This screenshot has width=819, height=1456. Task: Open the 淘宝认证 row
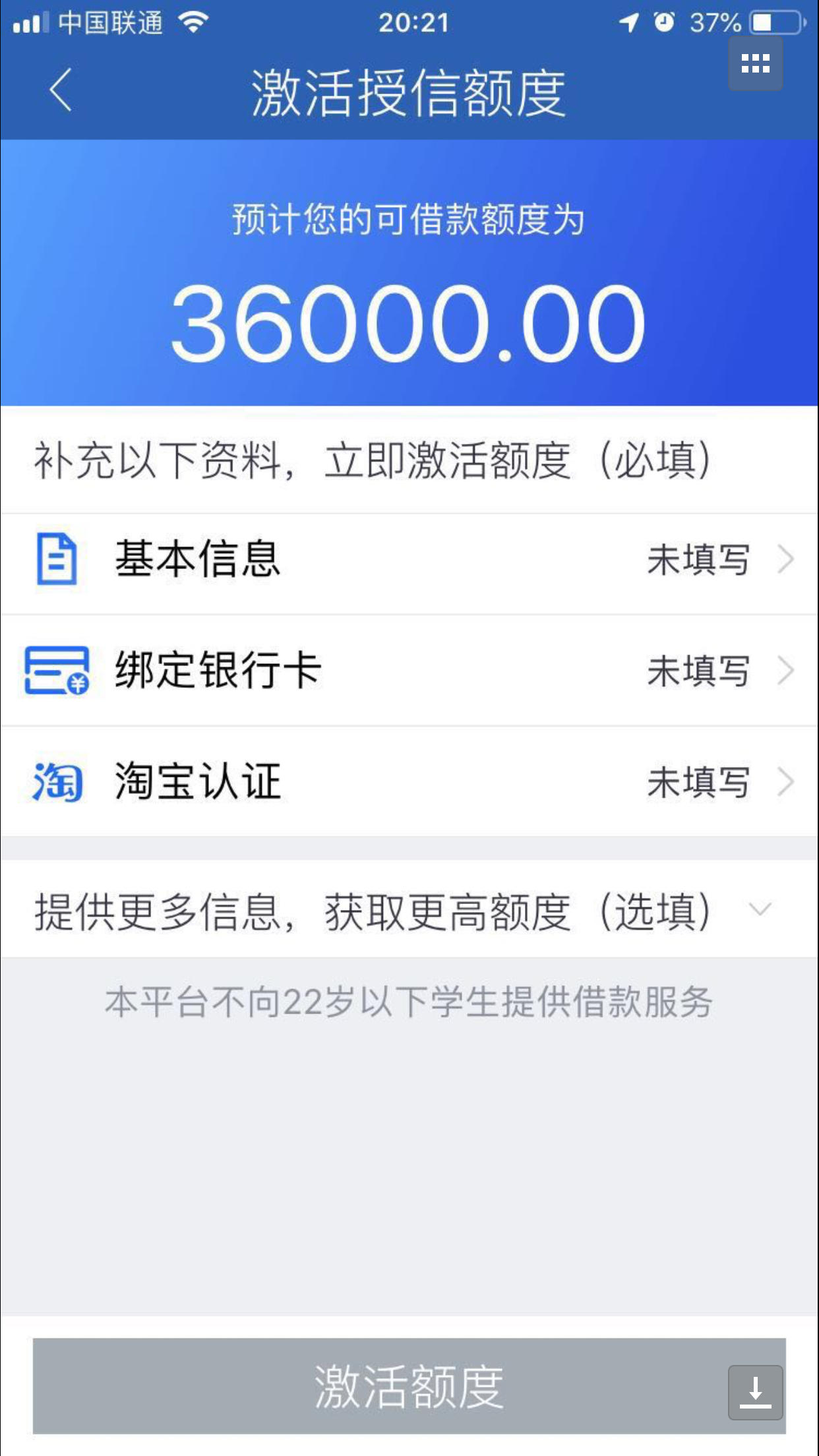409,782
